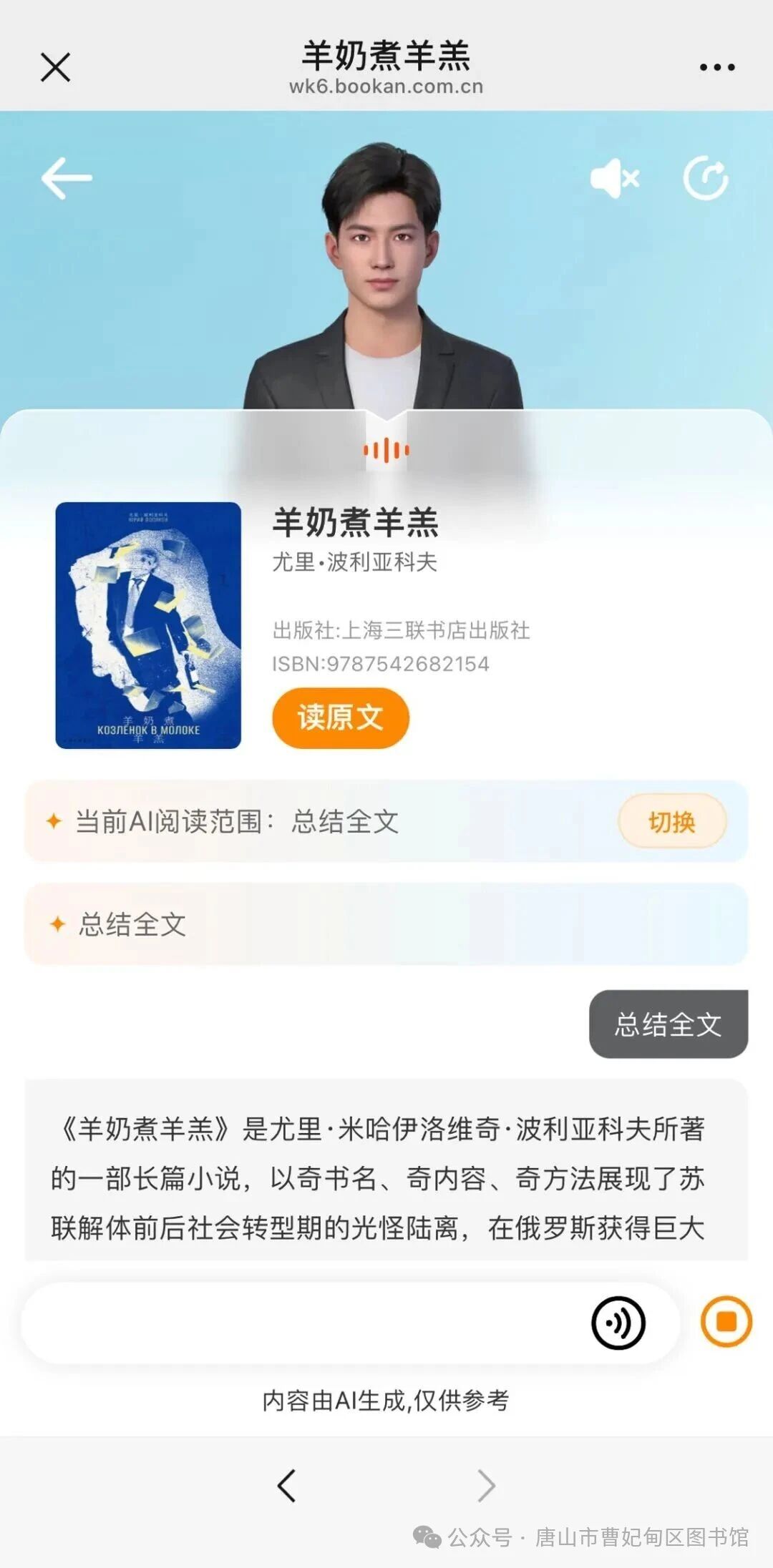
Task: Open the three-dot overflow menu
Action: (716, 67)
